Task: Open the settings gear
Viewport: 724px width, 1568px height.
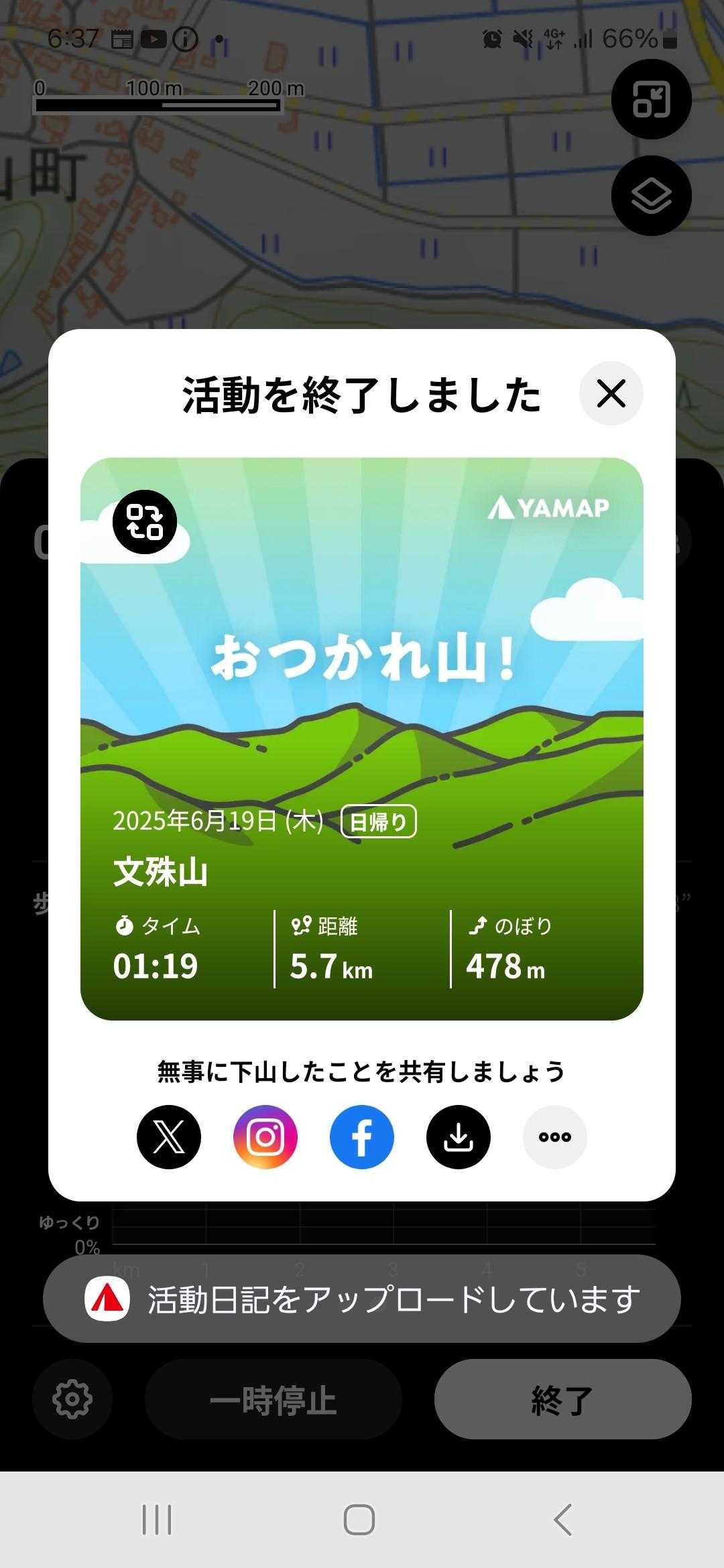Action: [72, 1399]
